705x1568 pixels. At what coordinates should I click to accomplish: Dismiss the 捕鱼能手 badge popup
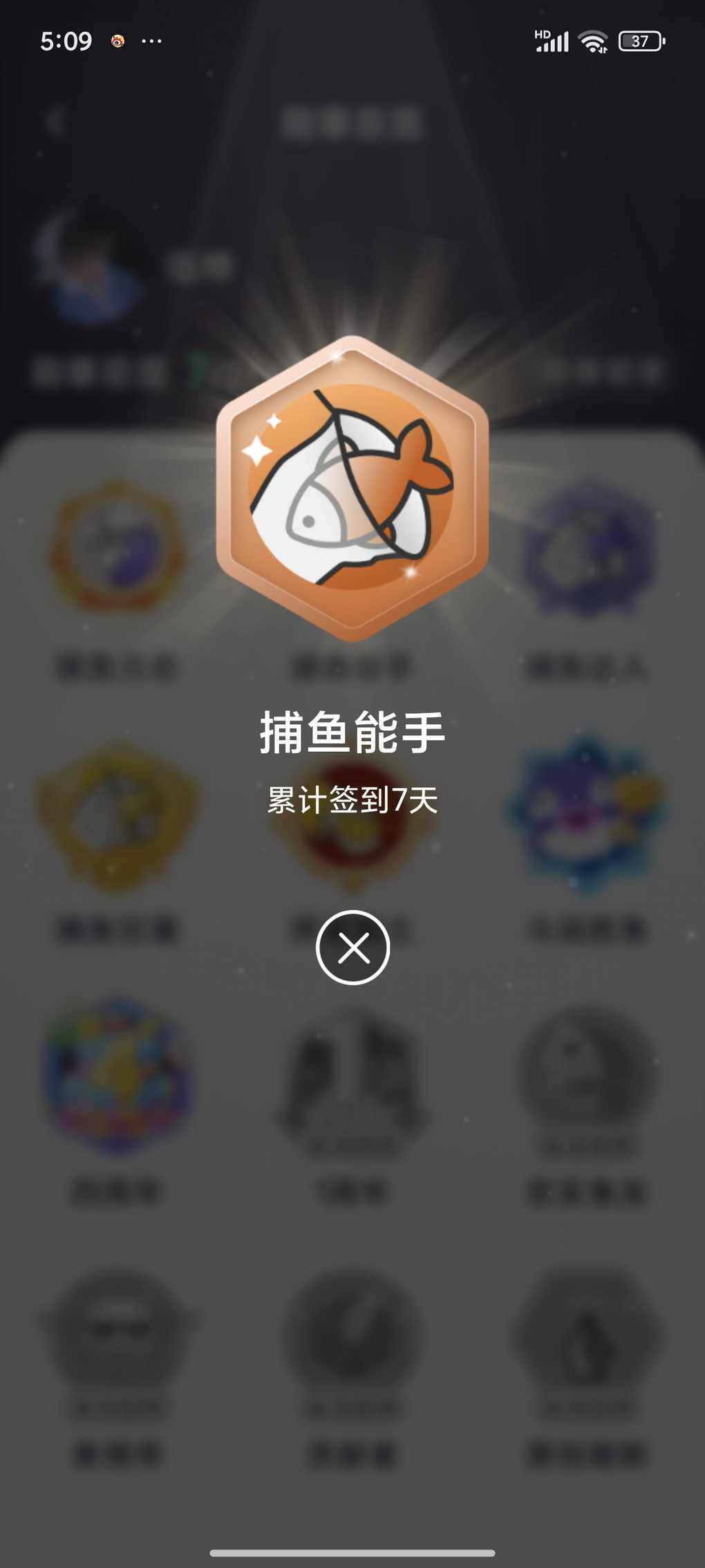coord(352,947)
